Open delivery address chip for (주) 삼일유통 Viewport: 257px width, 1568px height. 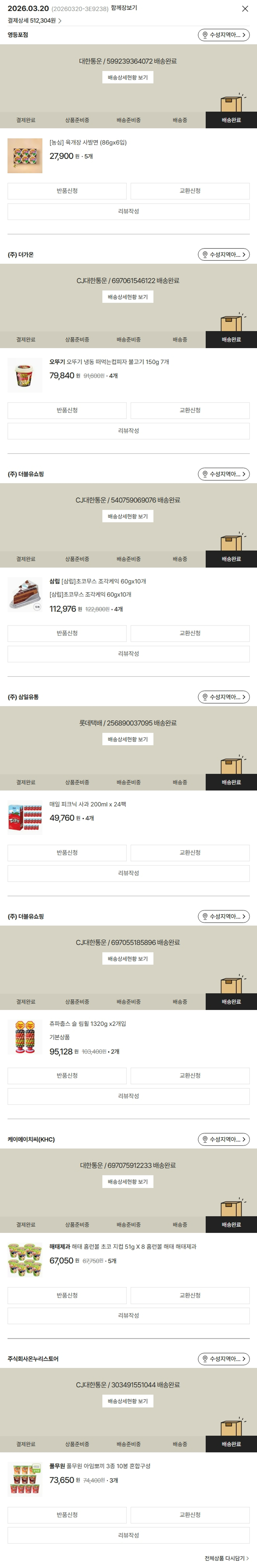[223, 697]
